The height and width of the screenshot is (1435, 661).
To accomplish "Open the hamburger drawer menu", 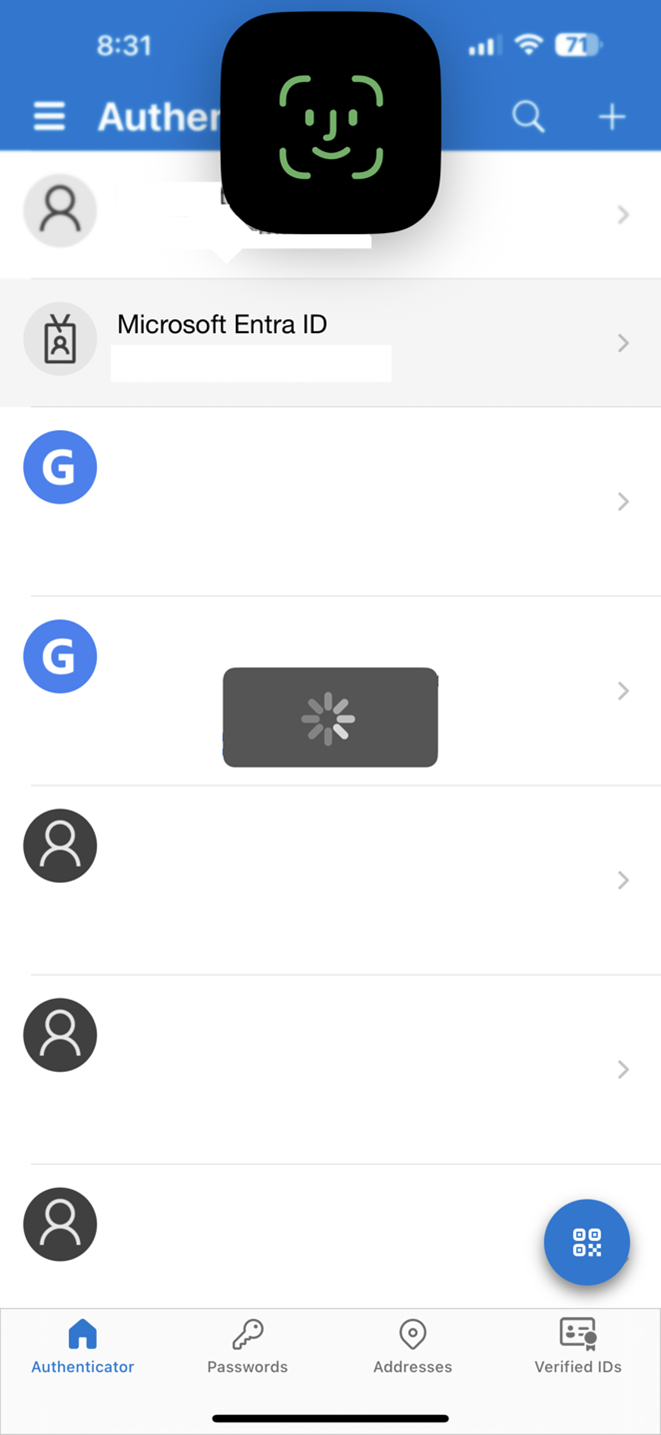I will 49,117.
